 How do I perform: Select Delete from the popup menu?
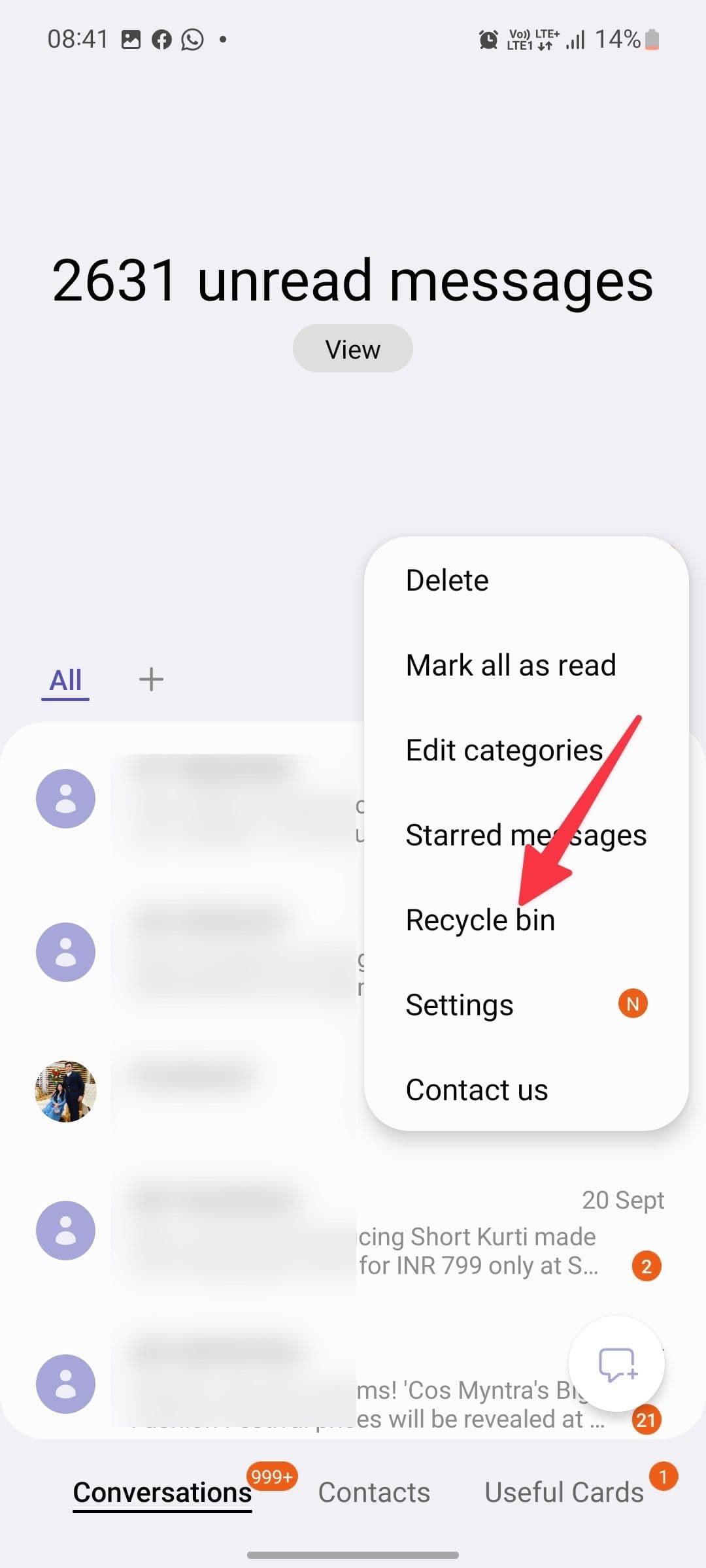pyautogui.click(x=447, y=580)
